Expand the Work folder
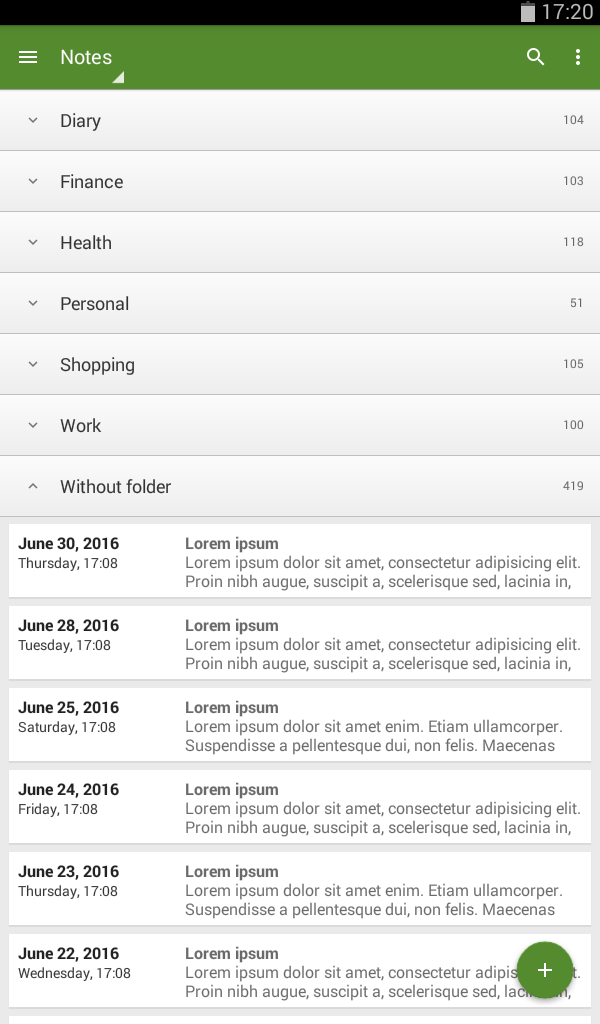The image size is (600, 1024). point(300,425)
